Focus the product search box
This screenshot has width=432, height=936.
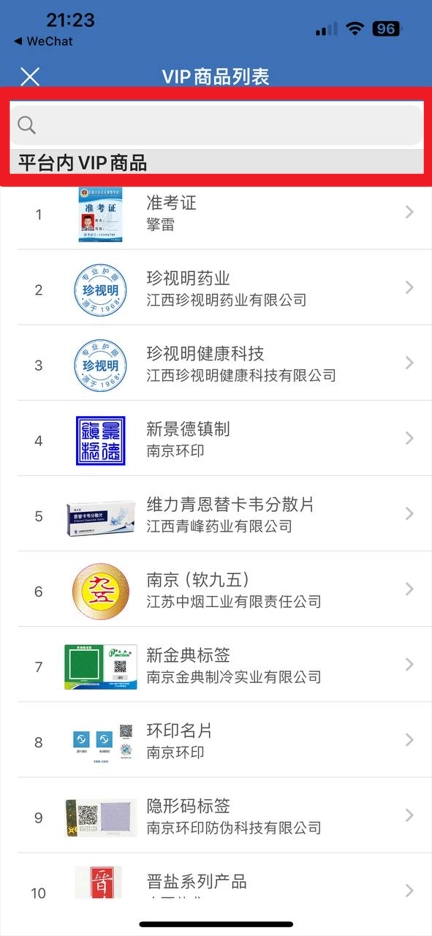point(216,125)
